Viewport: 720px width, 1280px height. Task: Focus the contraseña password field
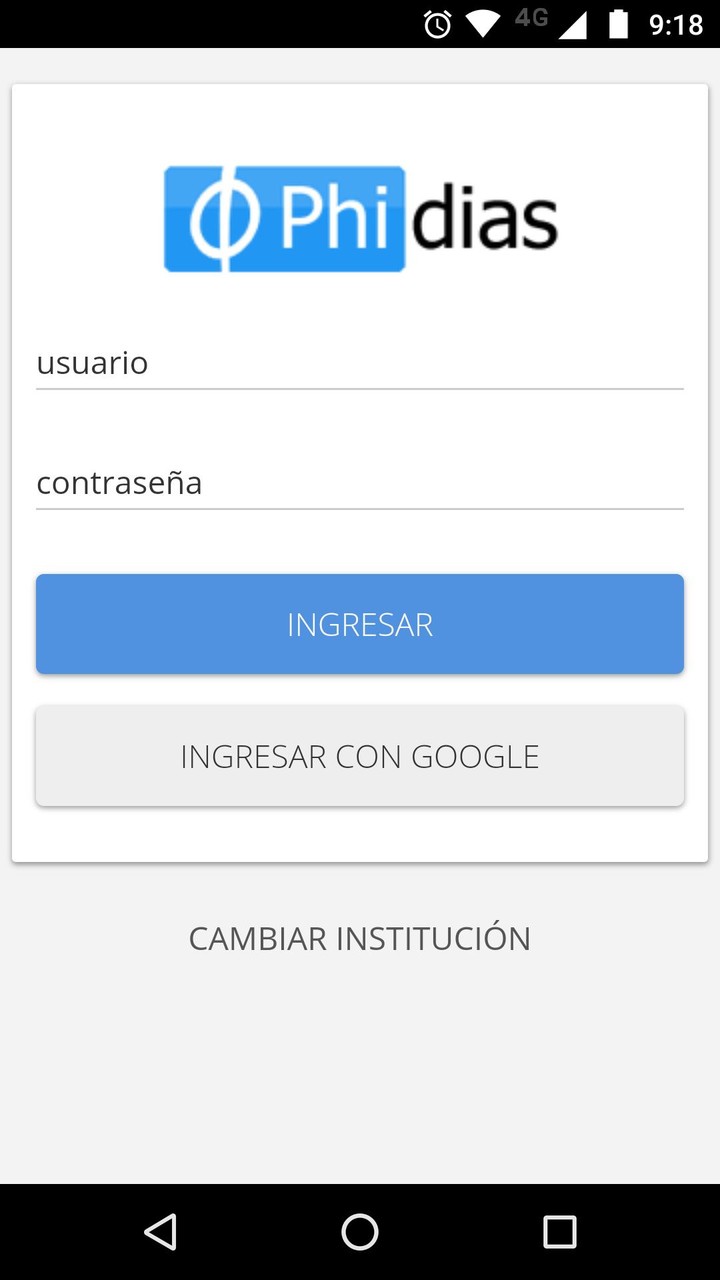(360, 484)
